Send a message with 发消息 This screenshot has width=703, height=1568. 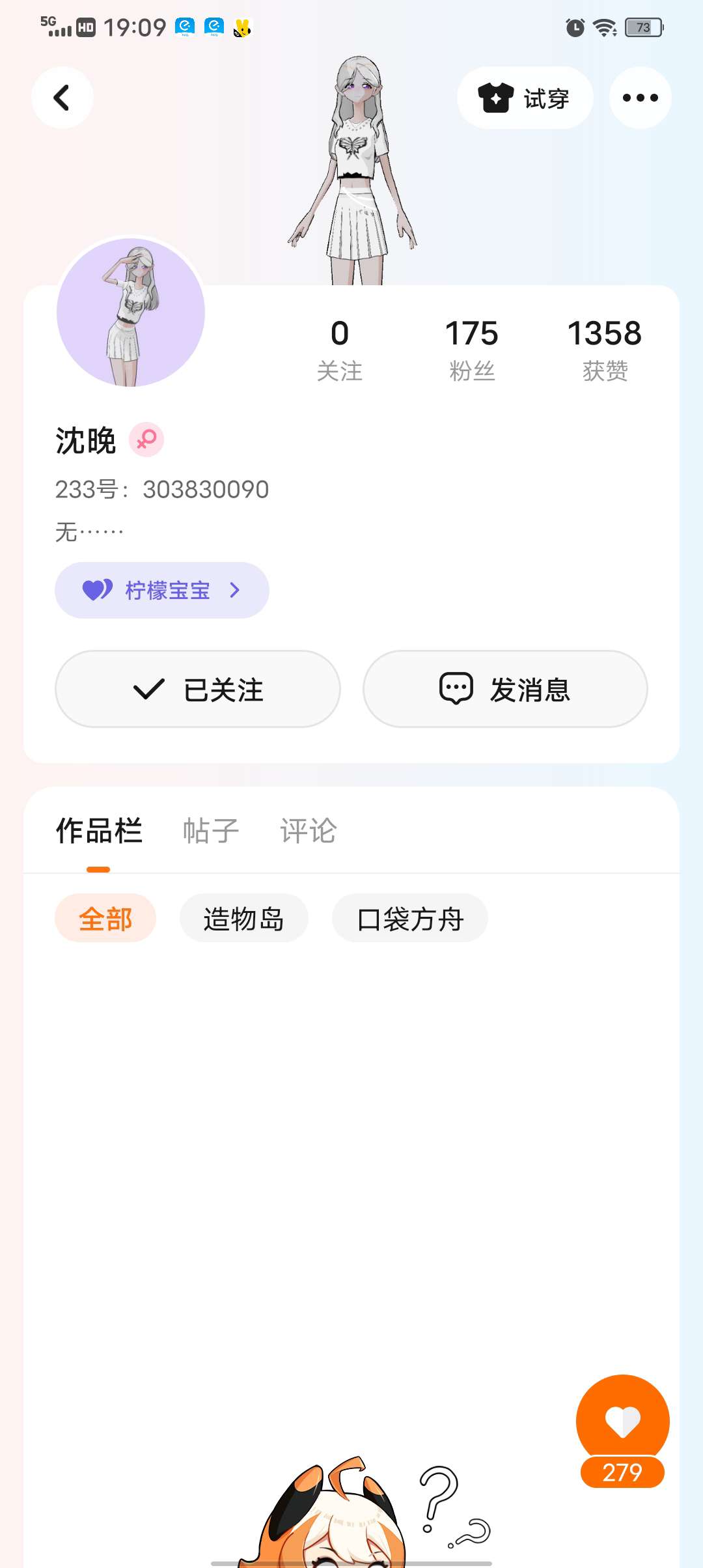(505, 689)
